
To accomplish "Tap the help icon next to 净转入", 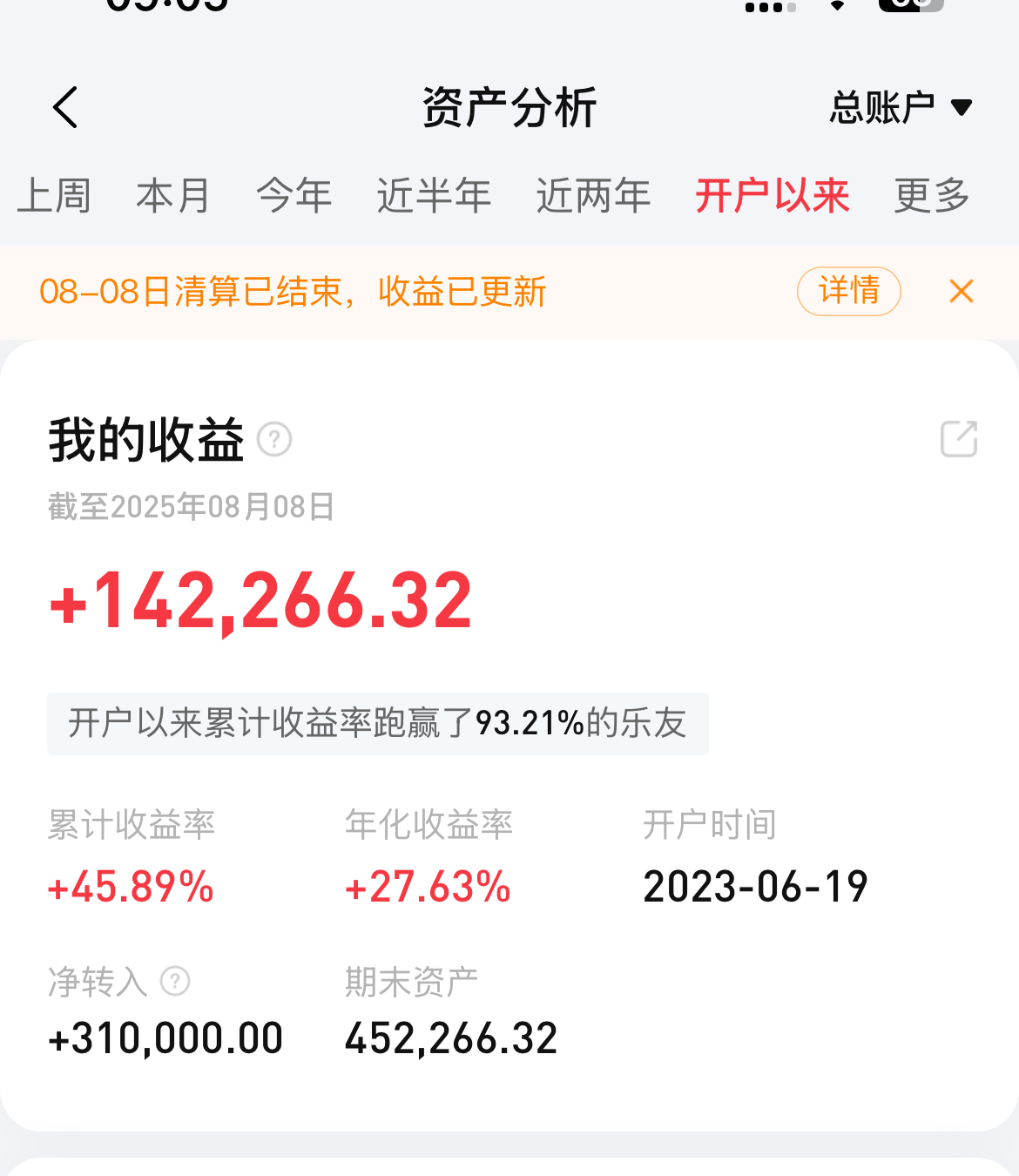I will click(x=175, y=982).
